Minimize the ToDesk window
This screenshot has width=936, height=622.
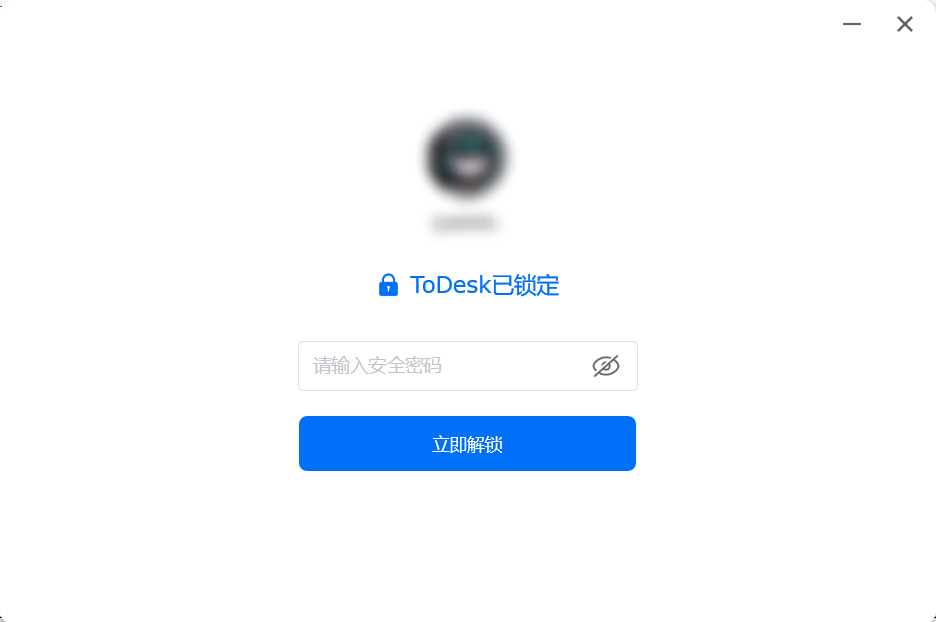point(852,24)
